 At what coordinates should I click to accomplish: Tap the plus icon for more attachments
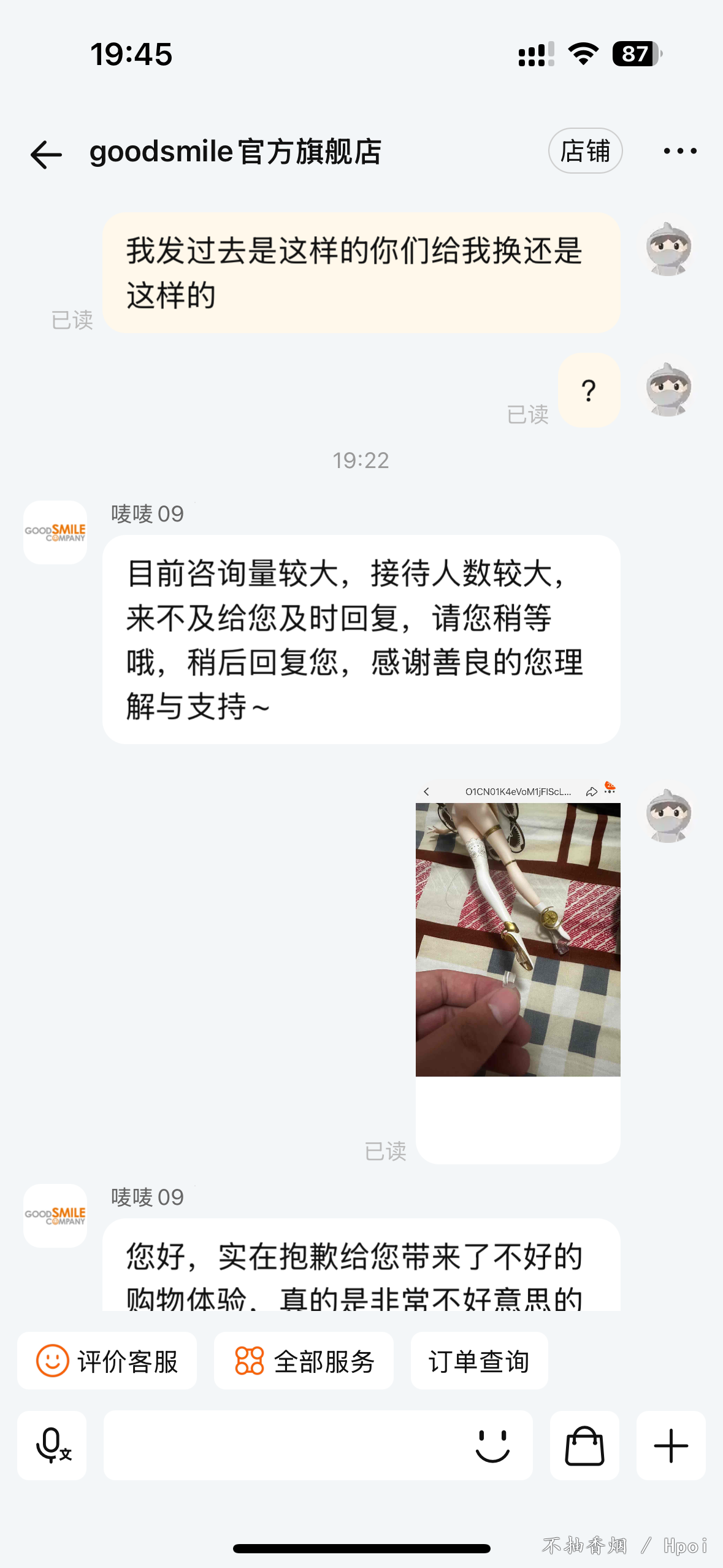[670, 1445]
